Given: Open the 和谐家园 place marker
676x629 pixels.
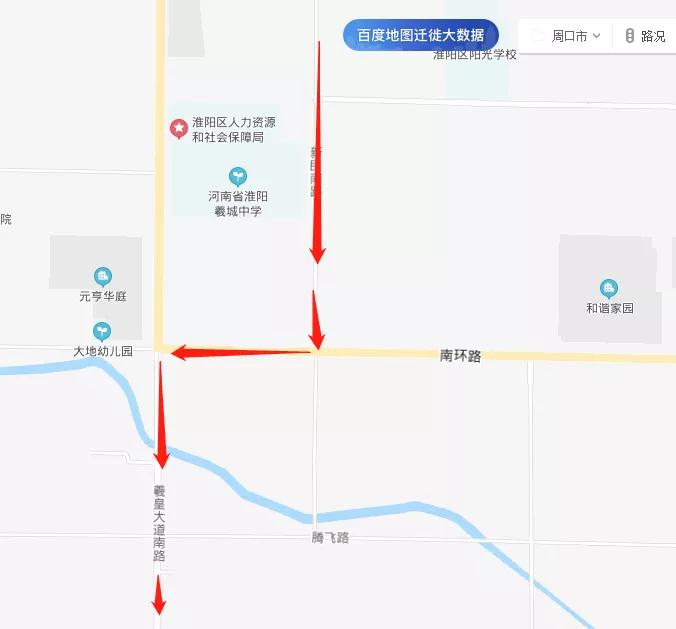Looking at the screenshot, I should [609, 289].
